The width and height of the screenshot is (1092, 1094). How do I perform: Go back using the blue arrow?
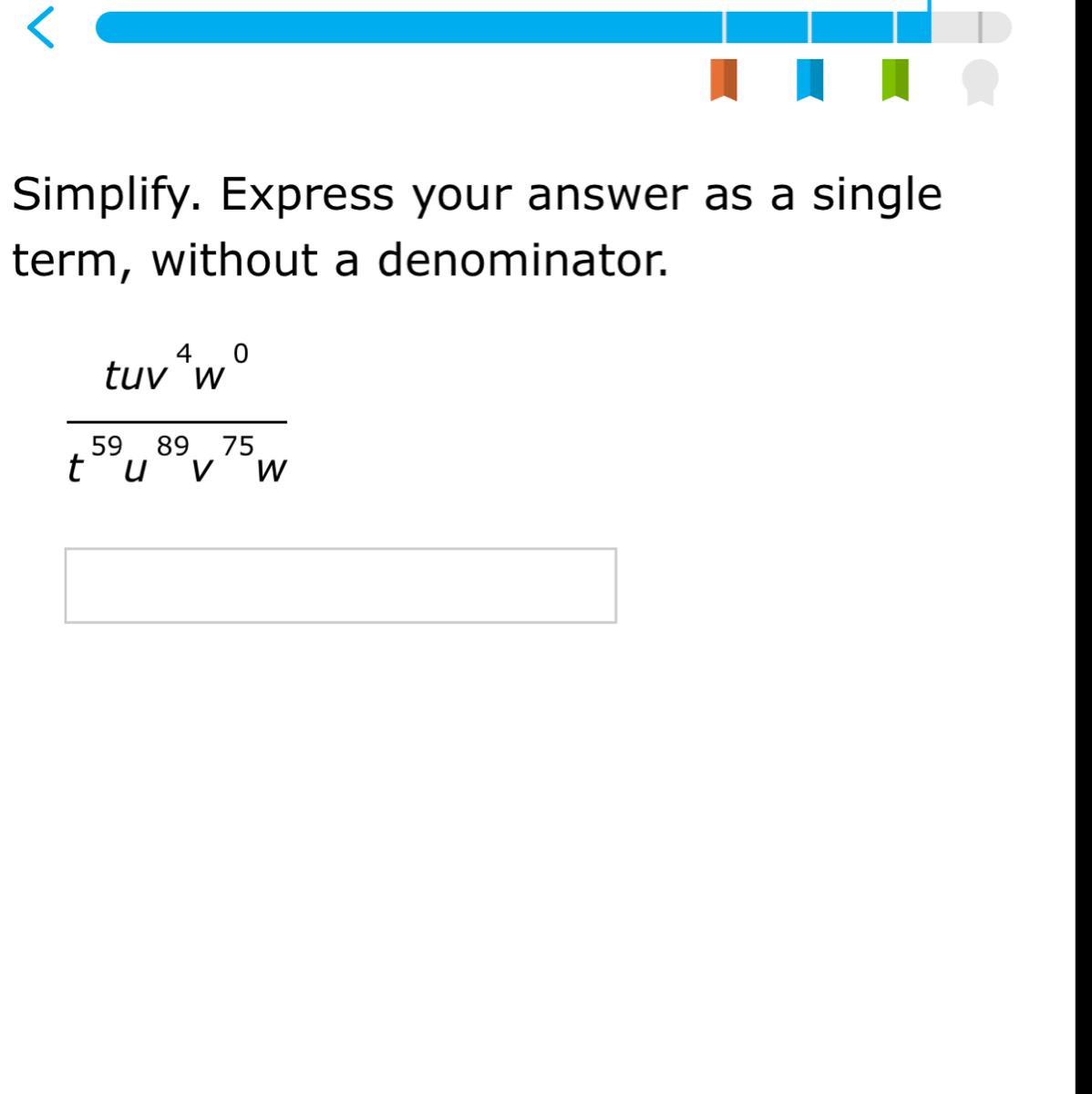(41, 28)
